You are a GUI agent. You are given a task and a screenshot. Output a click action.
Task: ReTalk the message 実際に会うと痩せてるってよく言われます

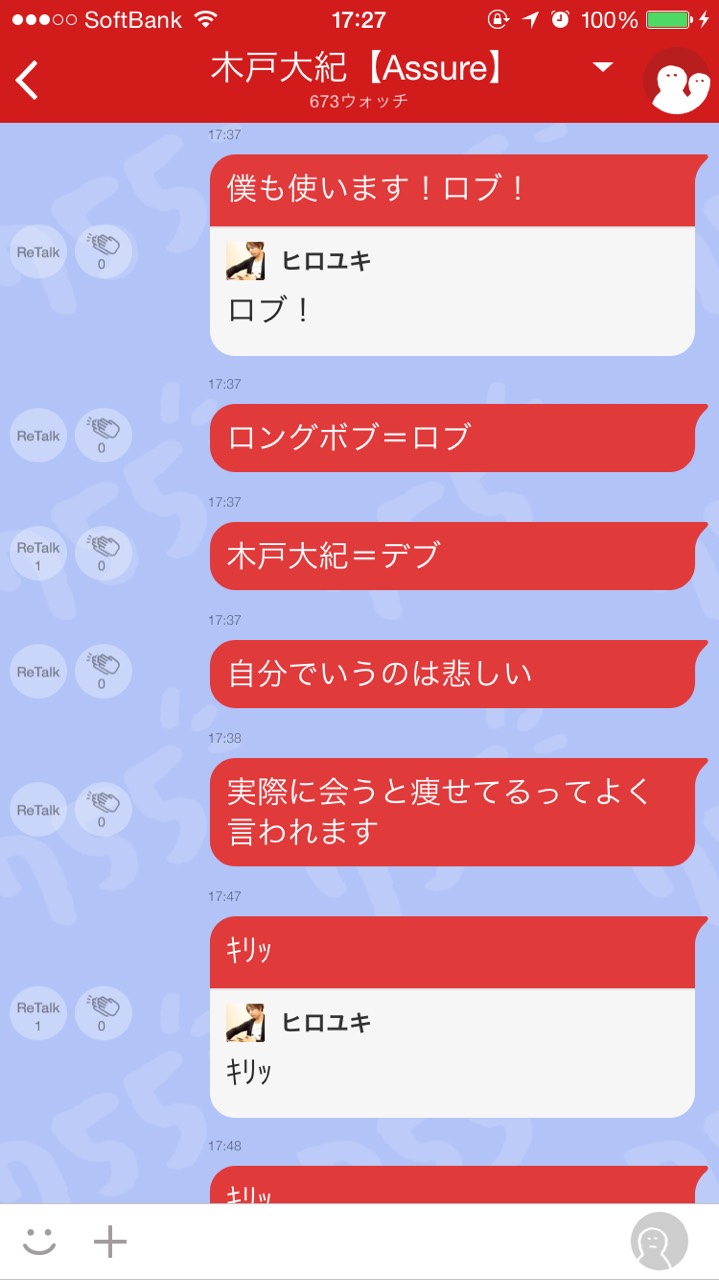38,810
